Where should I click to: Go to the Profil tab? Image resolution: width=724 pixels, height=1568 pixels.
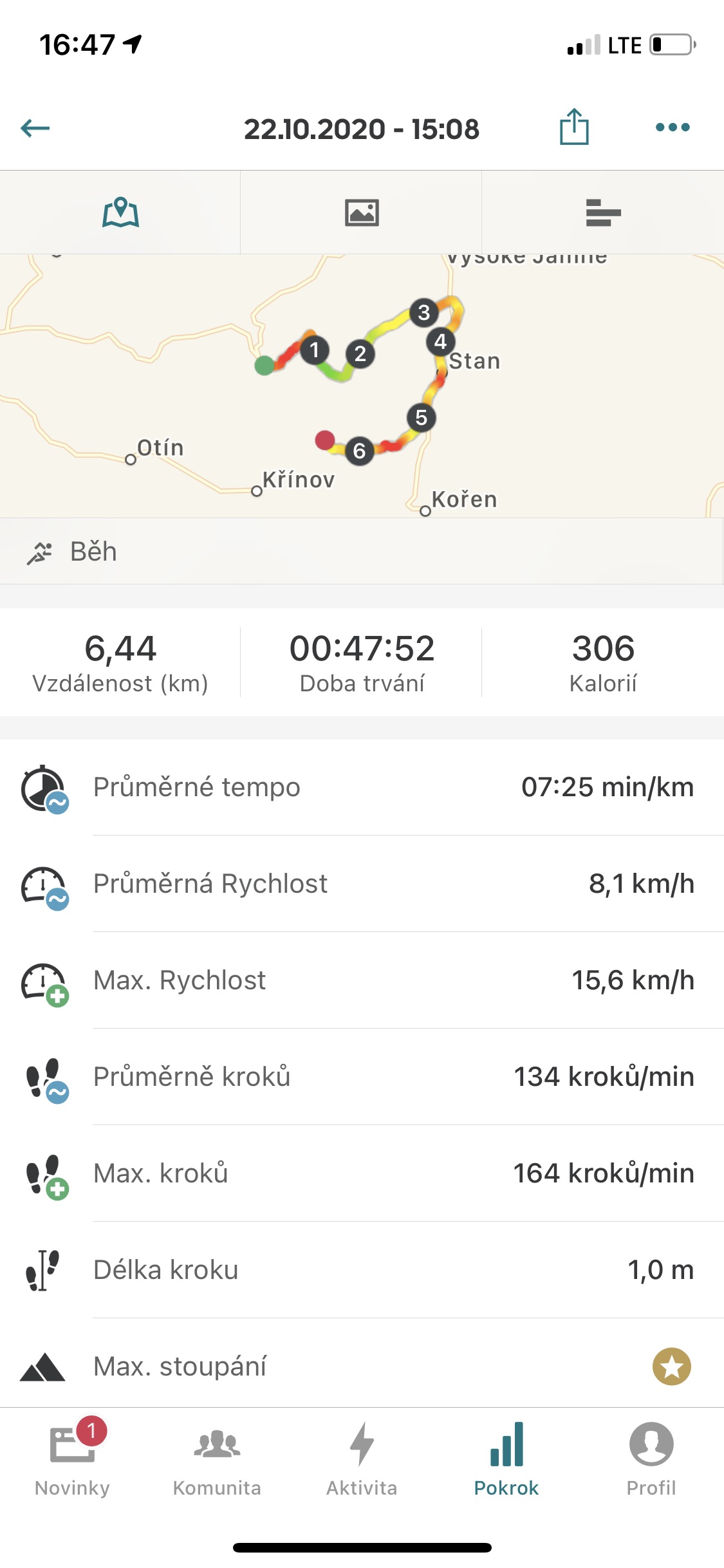(651, 1459)
